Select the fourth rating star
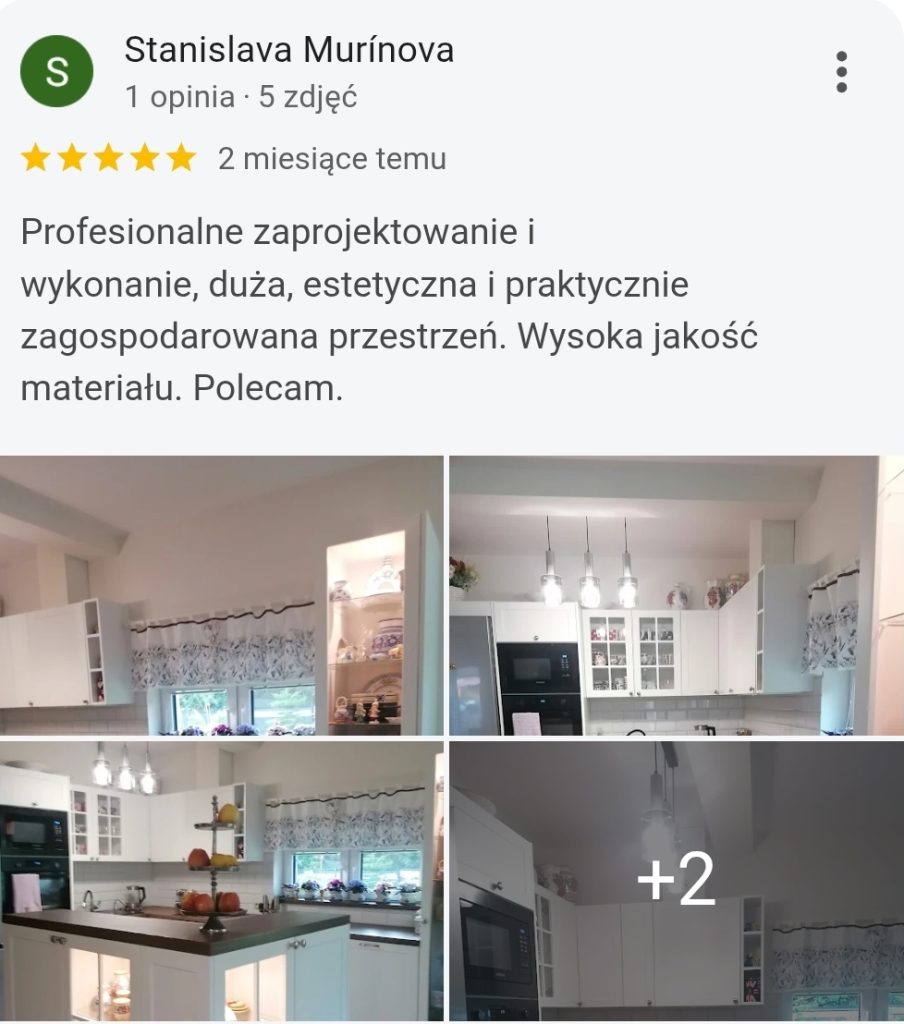Viewport: 904px width, 1024px height. coord(145,157)
